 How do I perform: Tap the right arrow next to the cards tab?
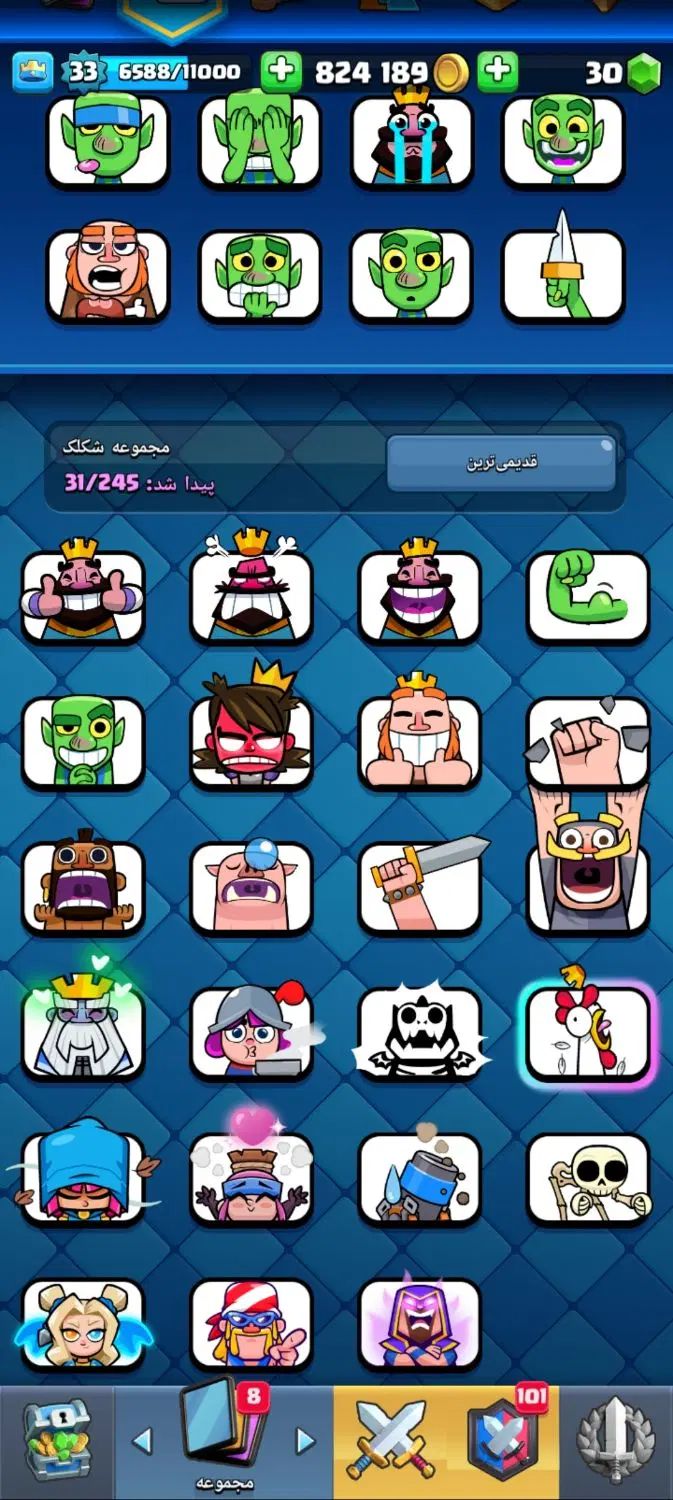306,1441
